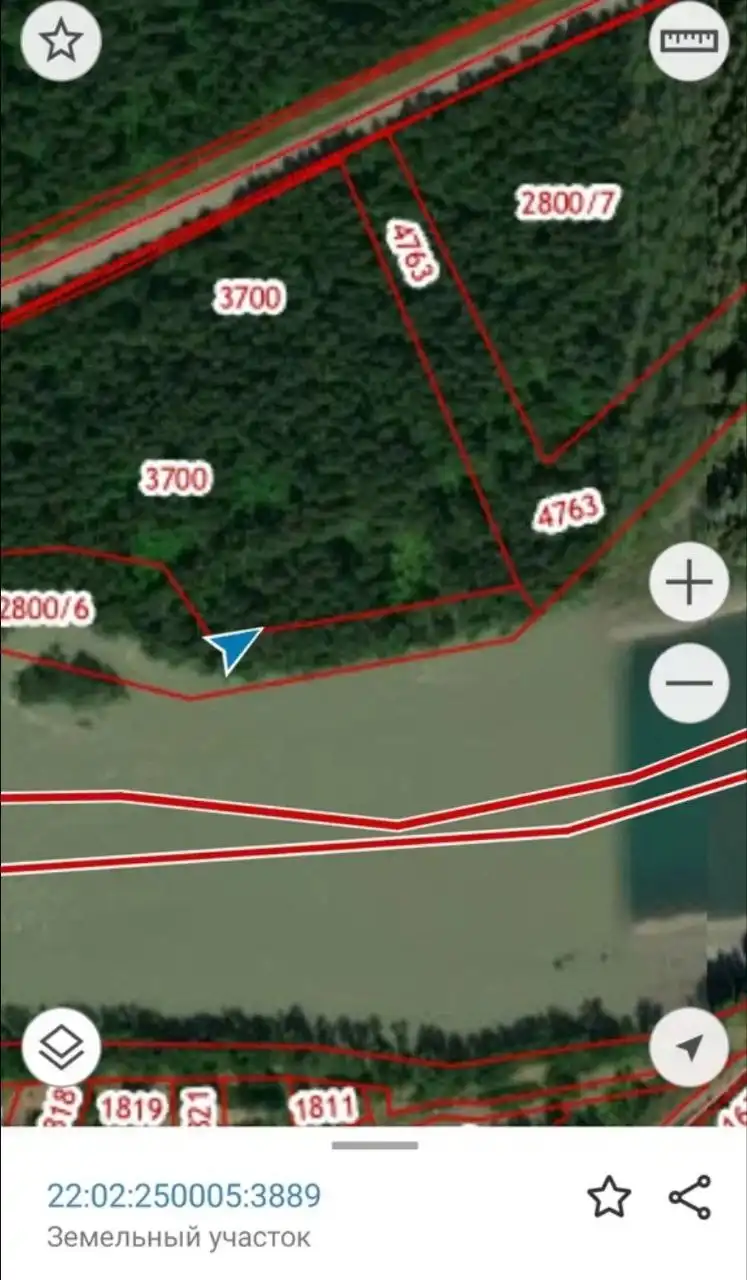Open cadastral number 22:02:250005:3889 details
Screen dimensions: 747x1280
[x=184, y=1195]
